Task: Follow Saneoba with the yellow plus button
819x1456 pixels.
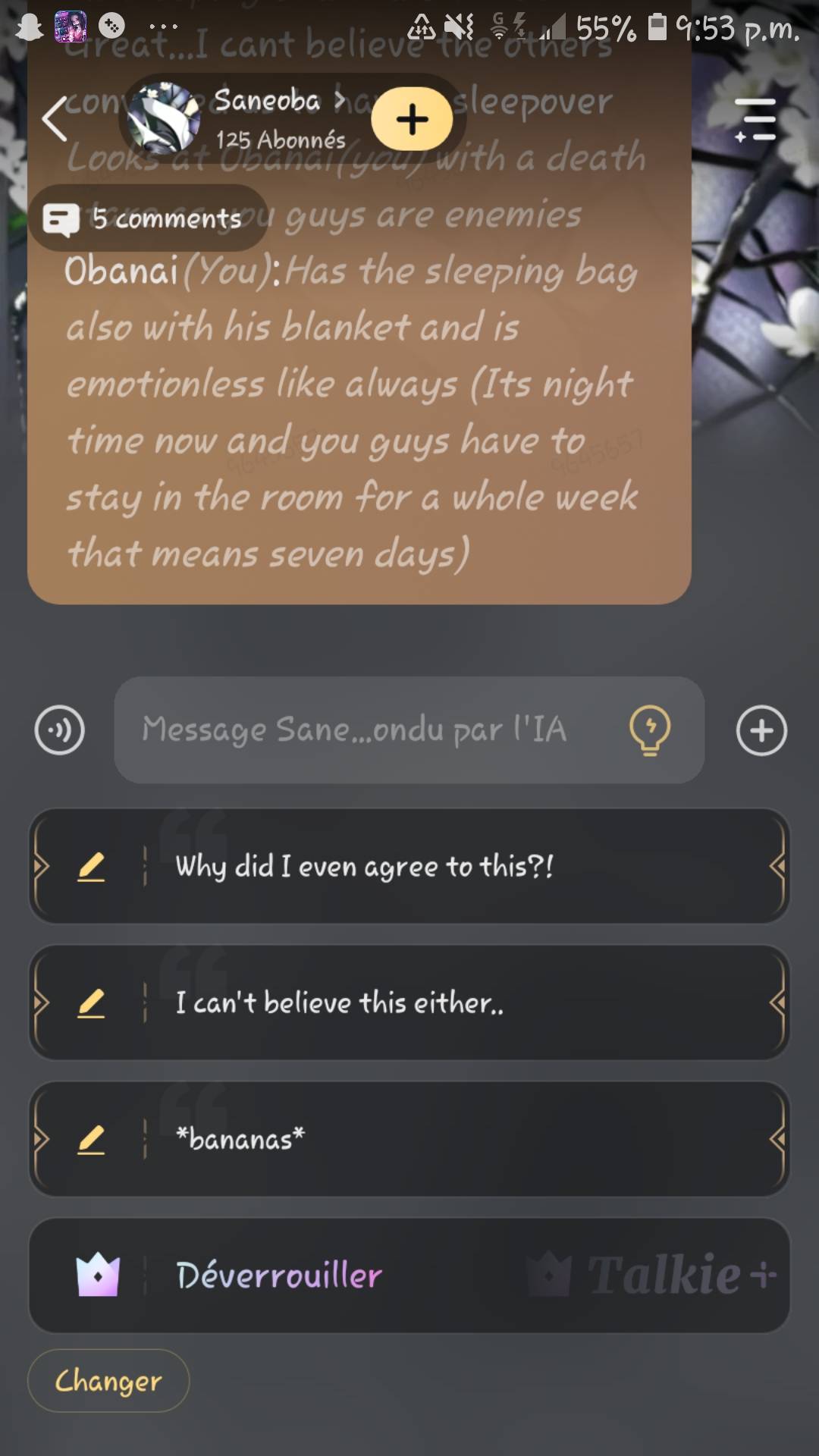Action: (x=412, y=119)
